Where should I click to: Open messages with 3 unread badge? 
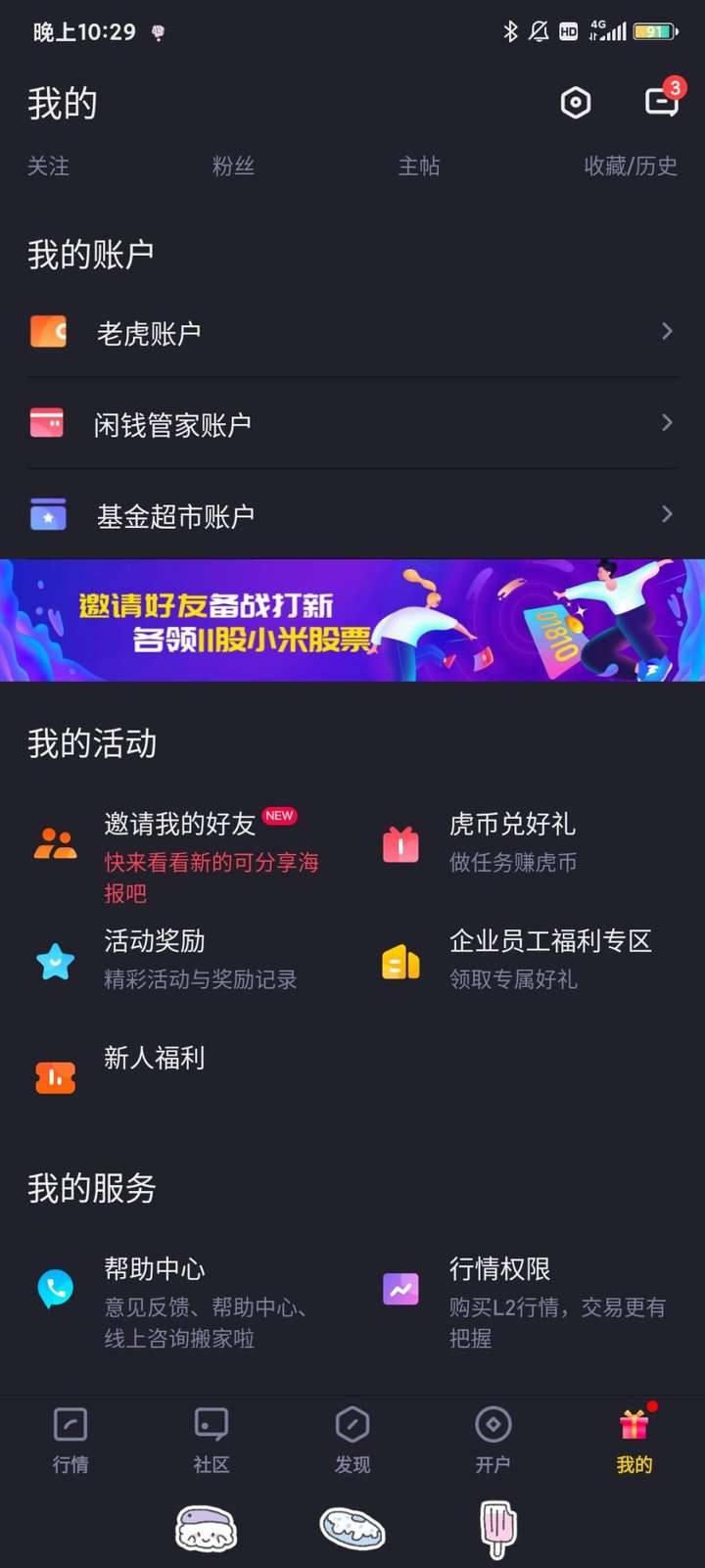(x=661, y=102)
